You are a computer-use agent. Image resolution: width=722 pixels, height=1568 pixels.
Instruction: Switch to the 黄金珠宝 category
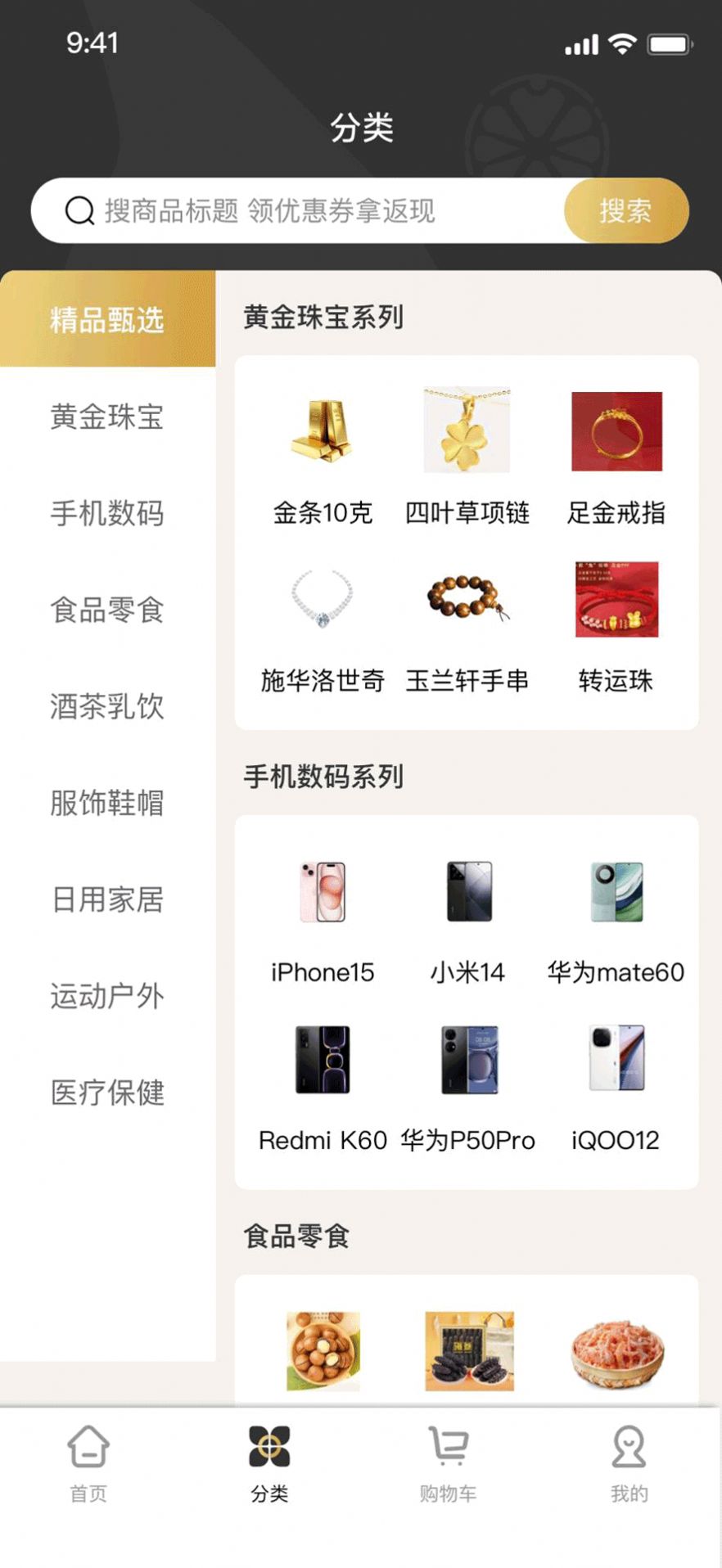107,419
